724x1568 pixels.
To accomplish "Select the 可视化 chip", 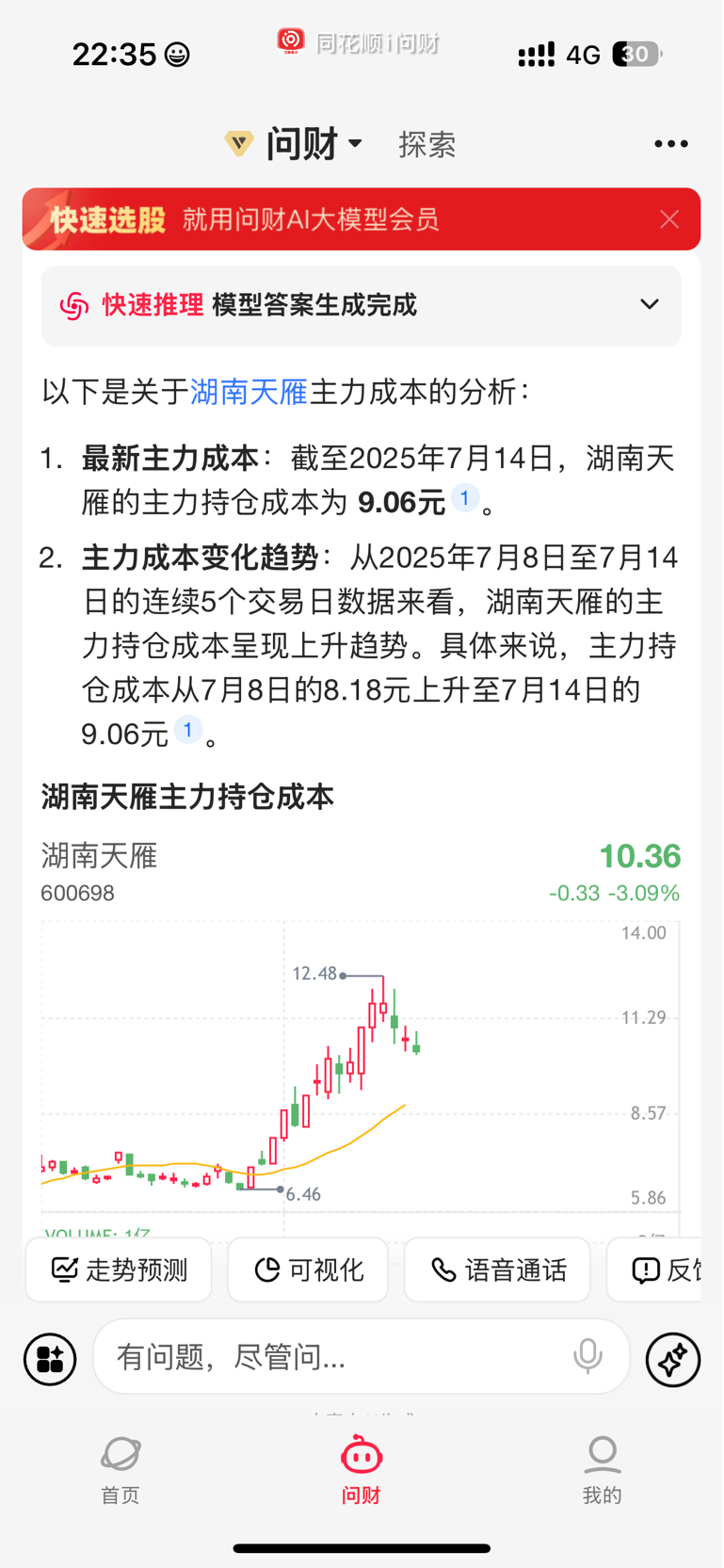I will [x=308, y=1269].
